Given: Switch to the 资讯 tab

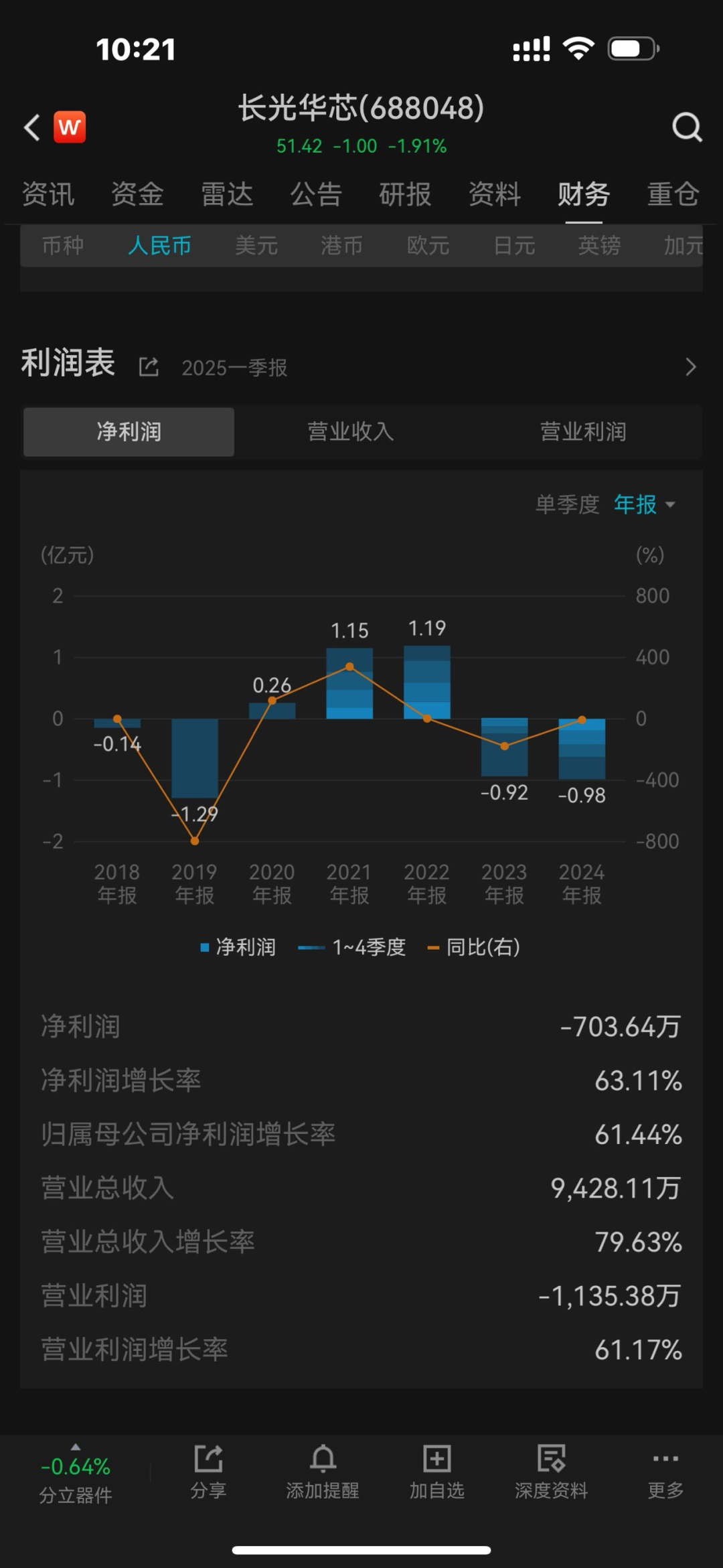Looking at the screenshot, I should click(48, 195).
